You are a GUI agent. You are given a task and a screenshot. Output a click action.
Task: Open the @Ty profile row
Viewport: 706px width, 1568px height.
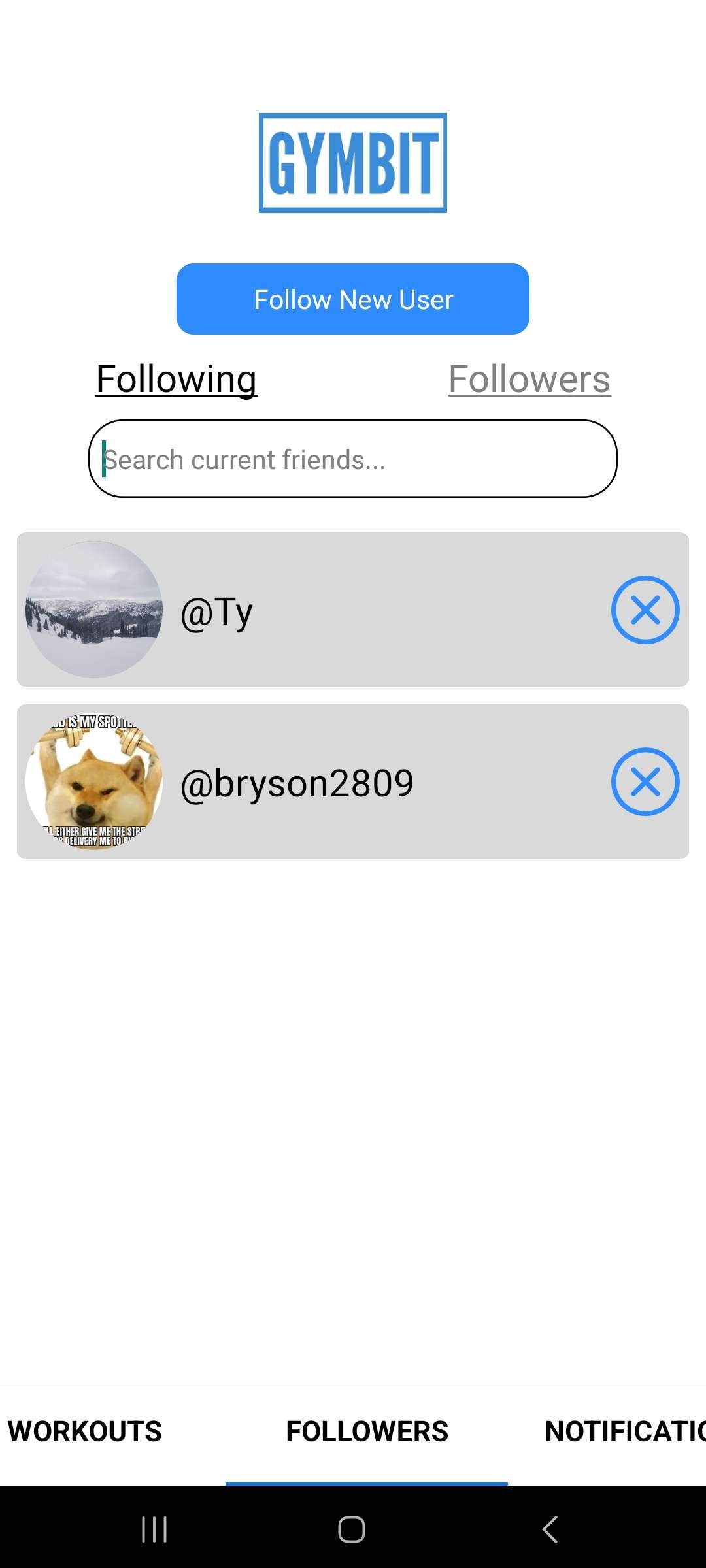pyautogui.click(x=353, y=610)
